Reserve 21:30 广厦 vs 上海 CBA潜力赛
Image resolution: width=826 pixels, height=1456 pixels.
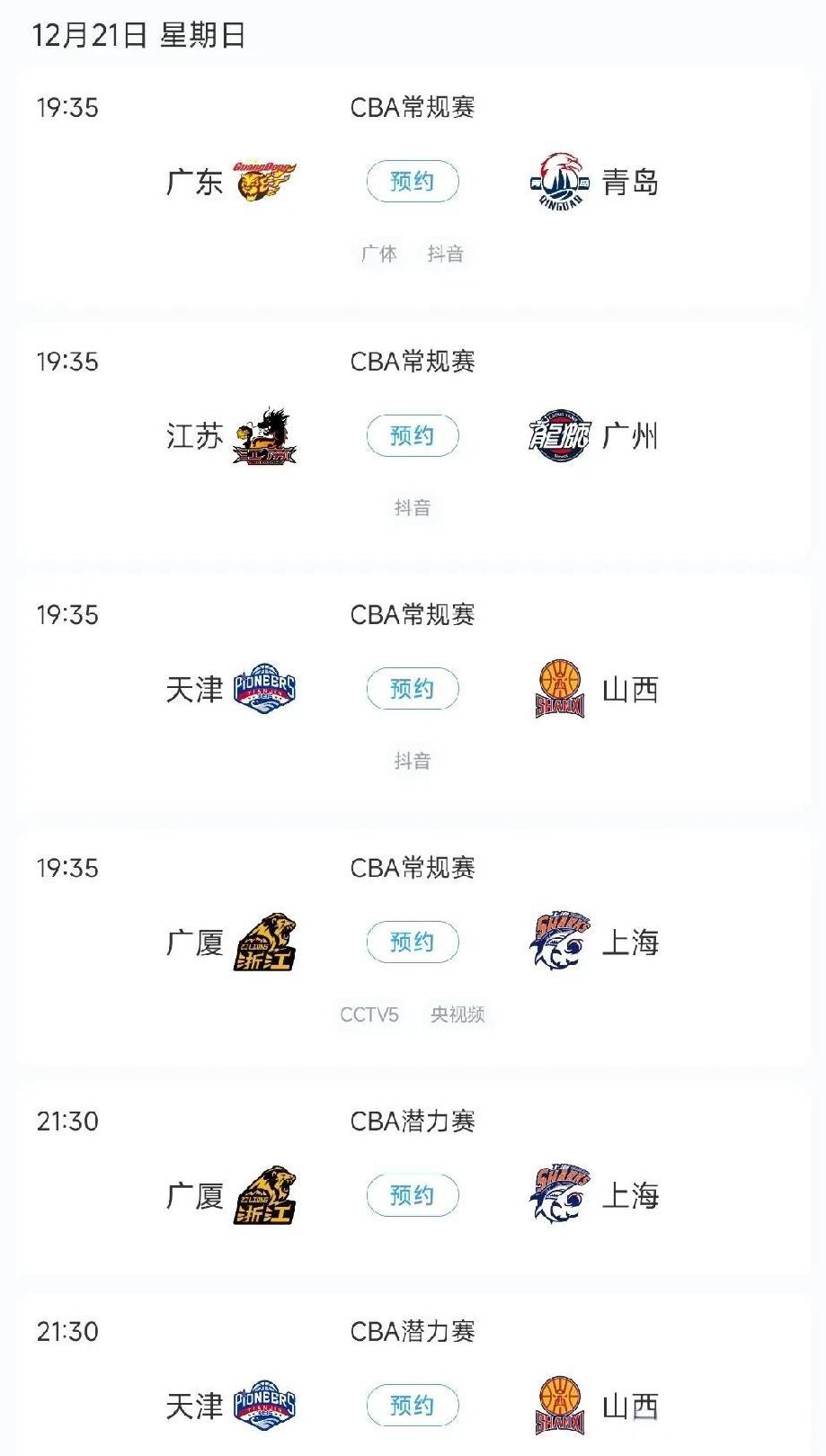[413, 1196]
